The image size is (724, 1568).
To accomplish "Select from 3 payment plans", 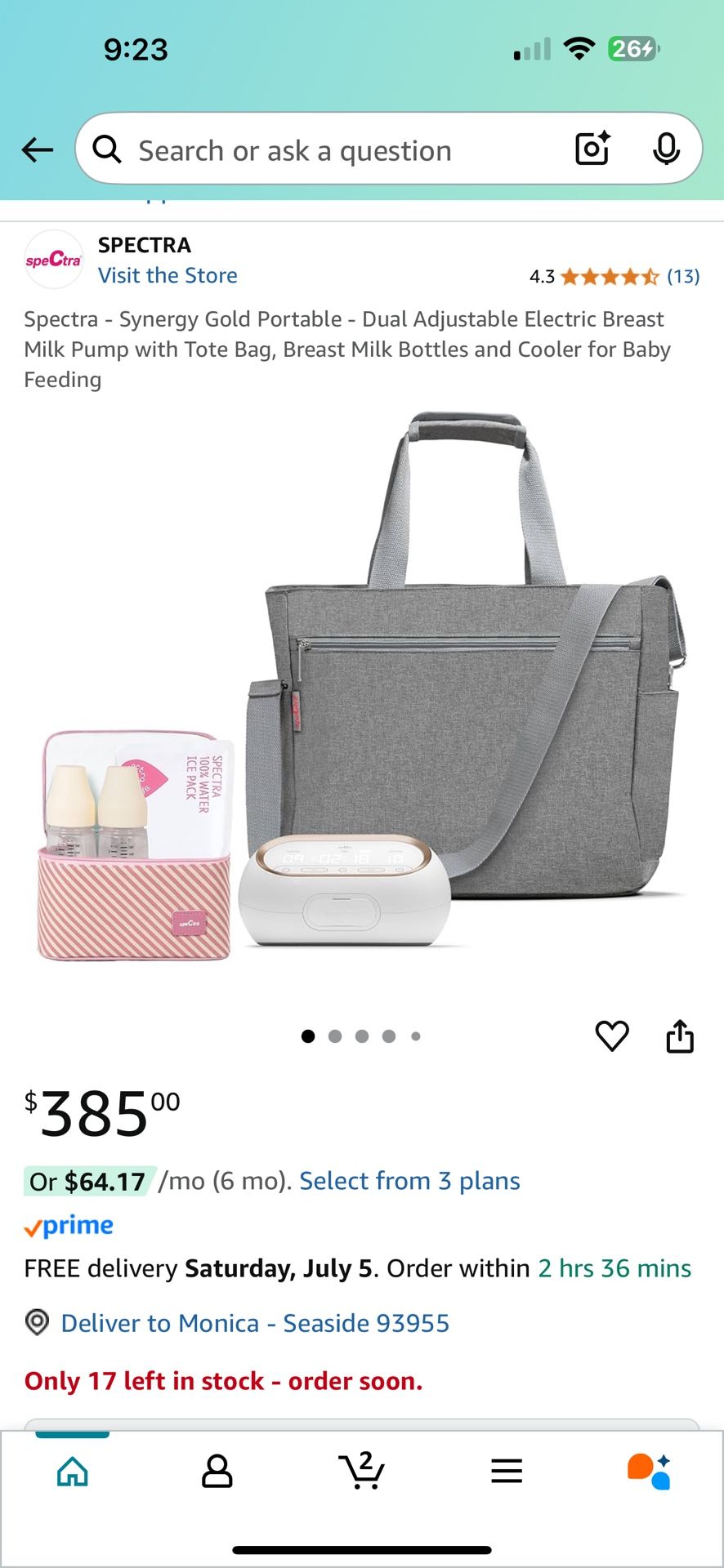I will tap(409, 1181).
